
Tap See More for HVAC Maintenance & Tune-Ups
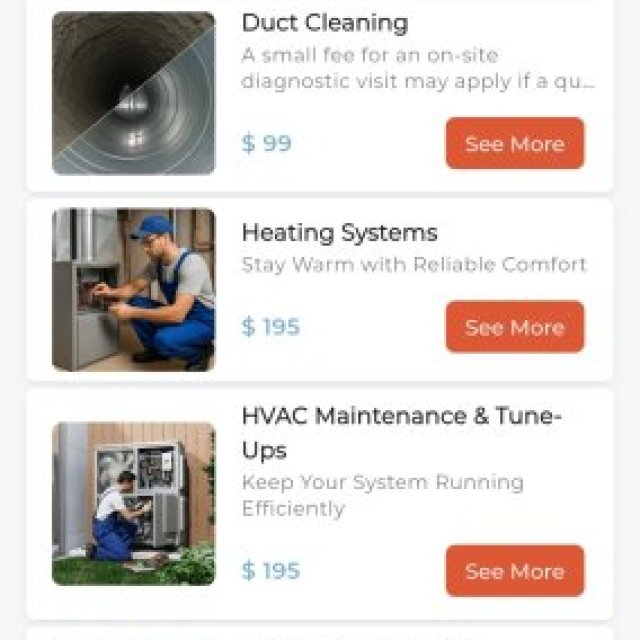[x=514, y=571]
